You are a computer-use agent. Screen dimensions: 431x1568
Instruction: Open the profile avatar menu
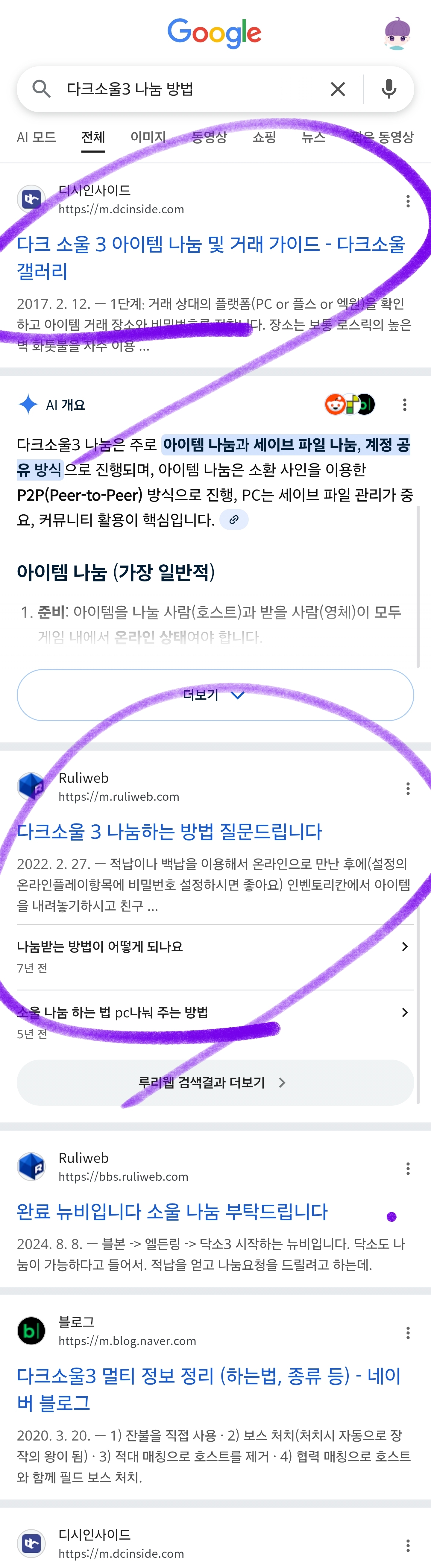397,33
